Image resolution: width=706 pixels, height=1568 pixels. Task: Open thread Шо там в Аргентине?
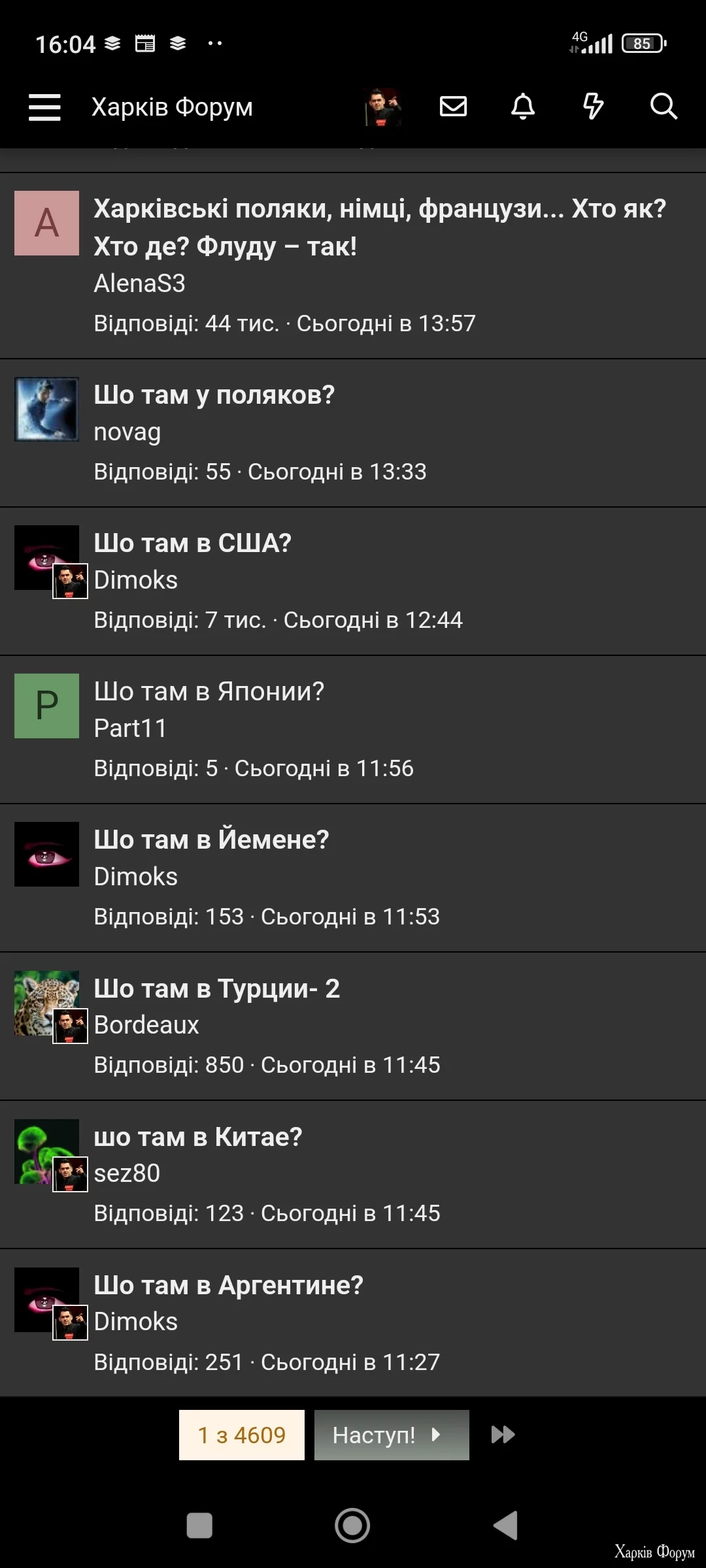[x=229, y=1286]
